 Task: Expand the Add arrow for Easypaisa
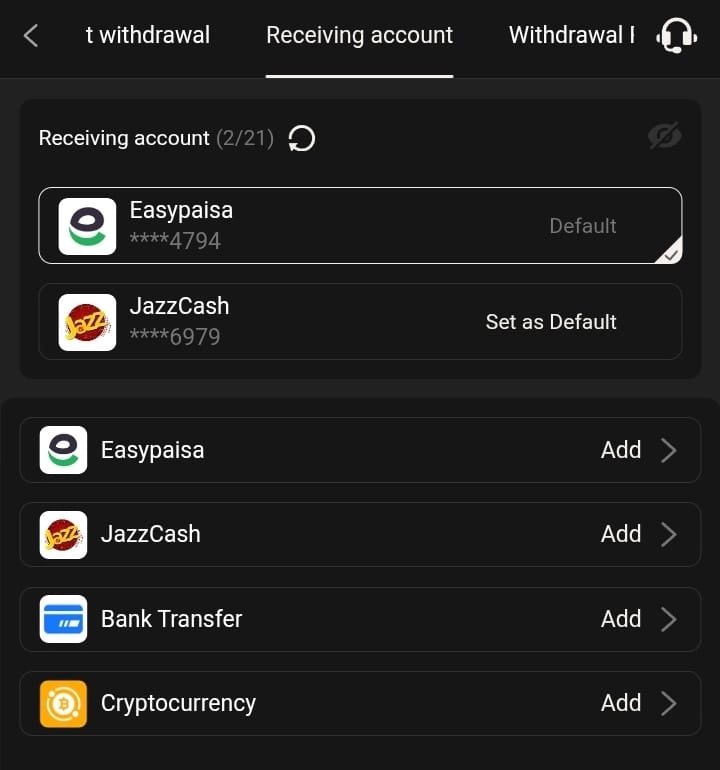point(668,450)
